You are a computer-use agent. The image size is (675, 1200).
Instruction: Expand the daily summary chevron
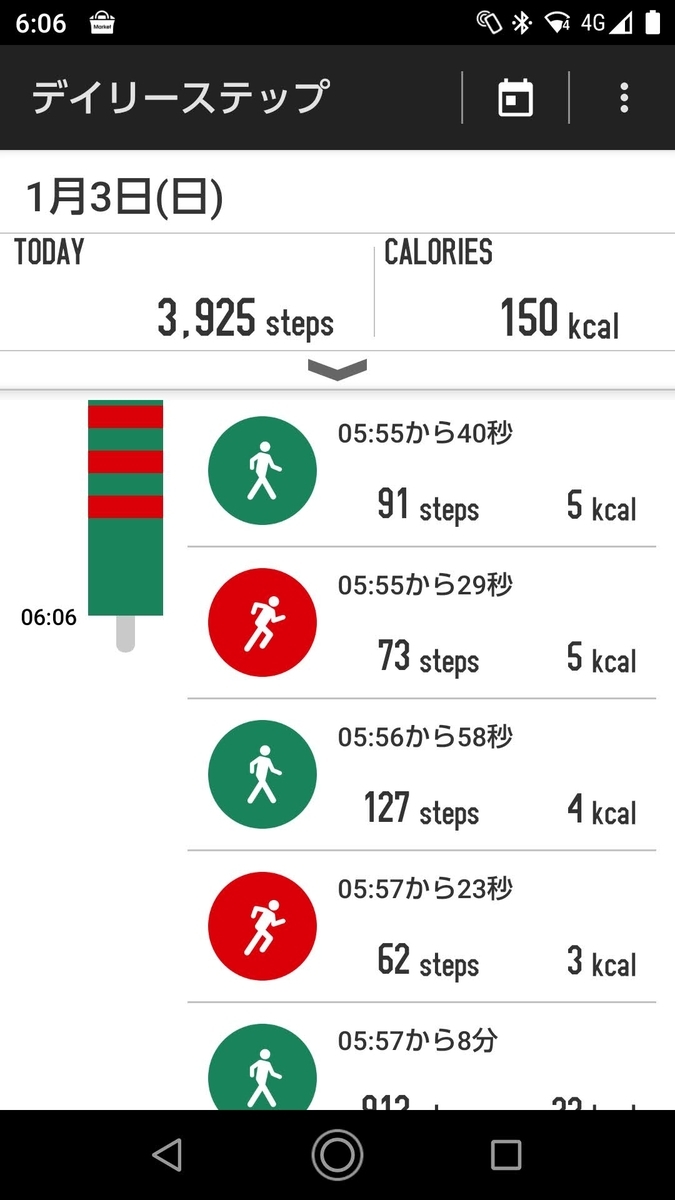pos(337,370)
